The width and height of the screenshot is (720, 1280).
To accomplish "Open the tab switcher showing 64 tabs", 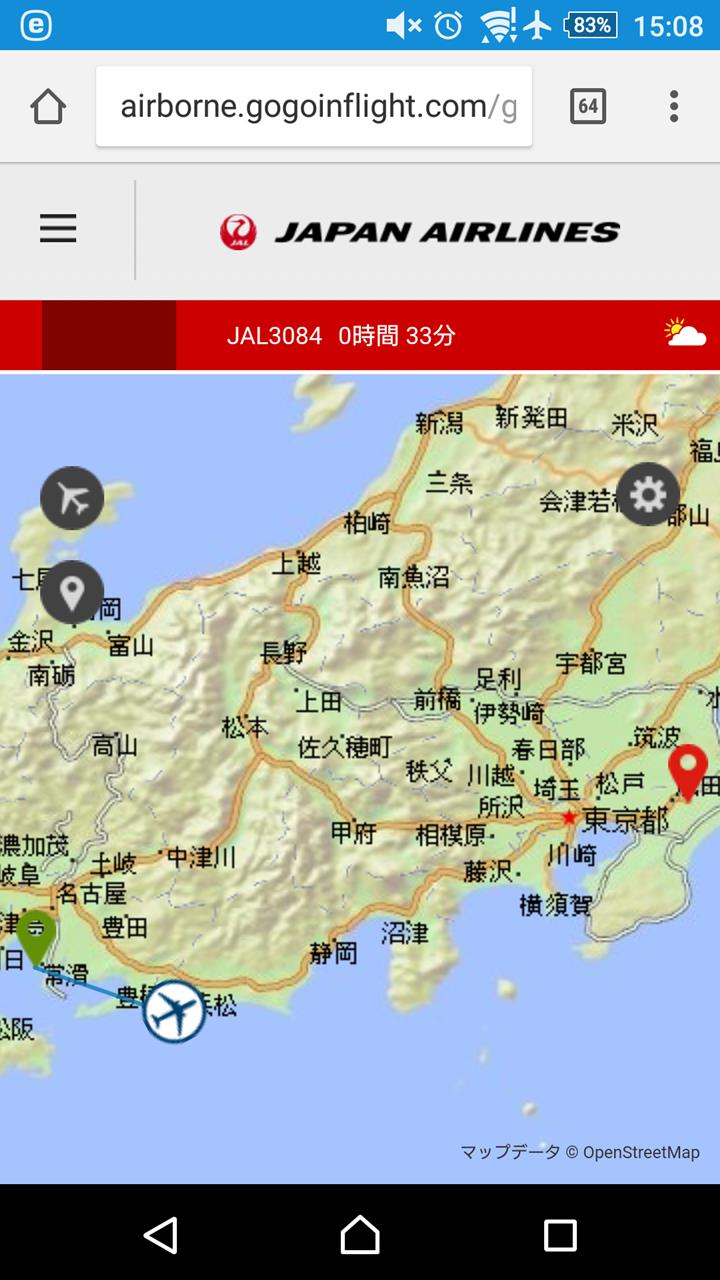I will click(x=588, y=106).
